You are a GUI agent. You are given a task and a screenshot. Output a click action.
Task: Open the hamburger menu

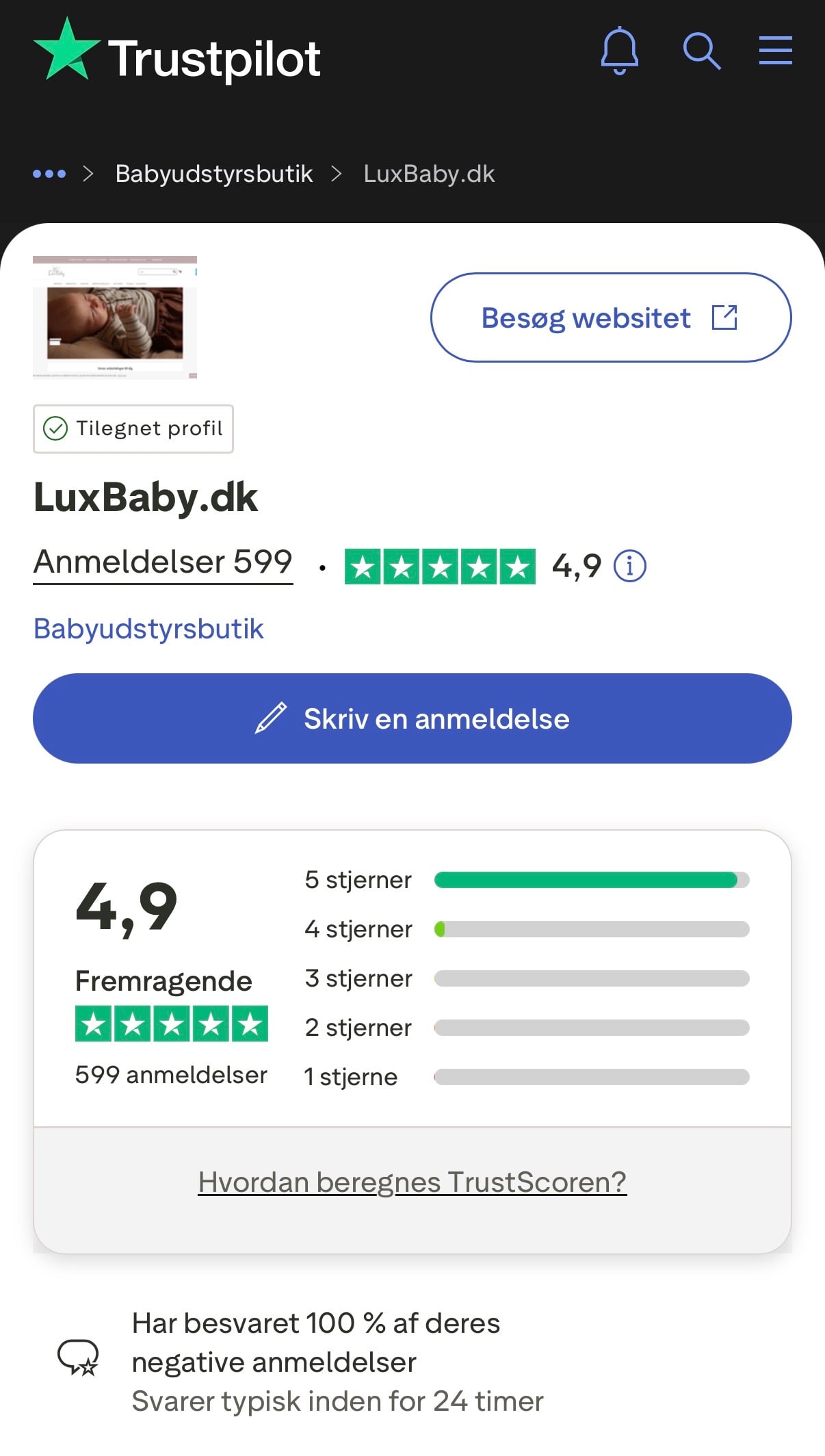point(775,51)
